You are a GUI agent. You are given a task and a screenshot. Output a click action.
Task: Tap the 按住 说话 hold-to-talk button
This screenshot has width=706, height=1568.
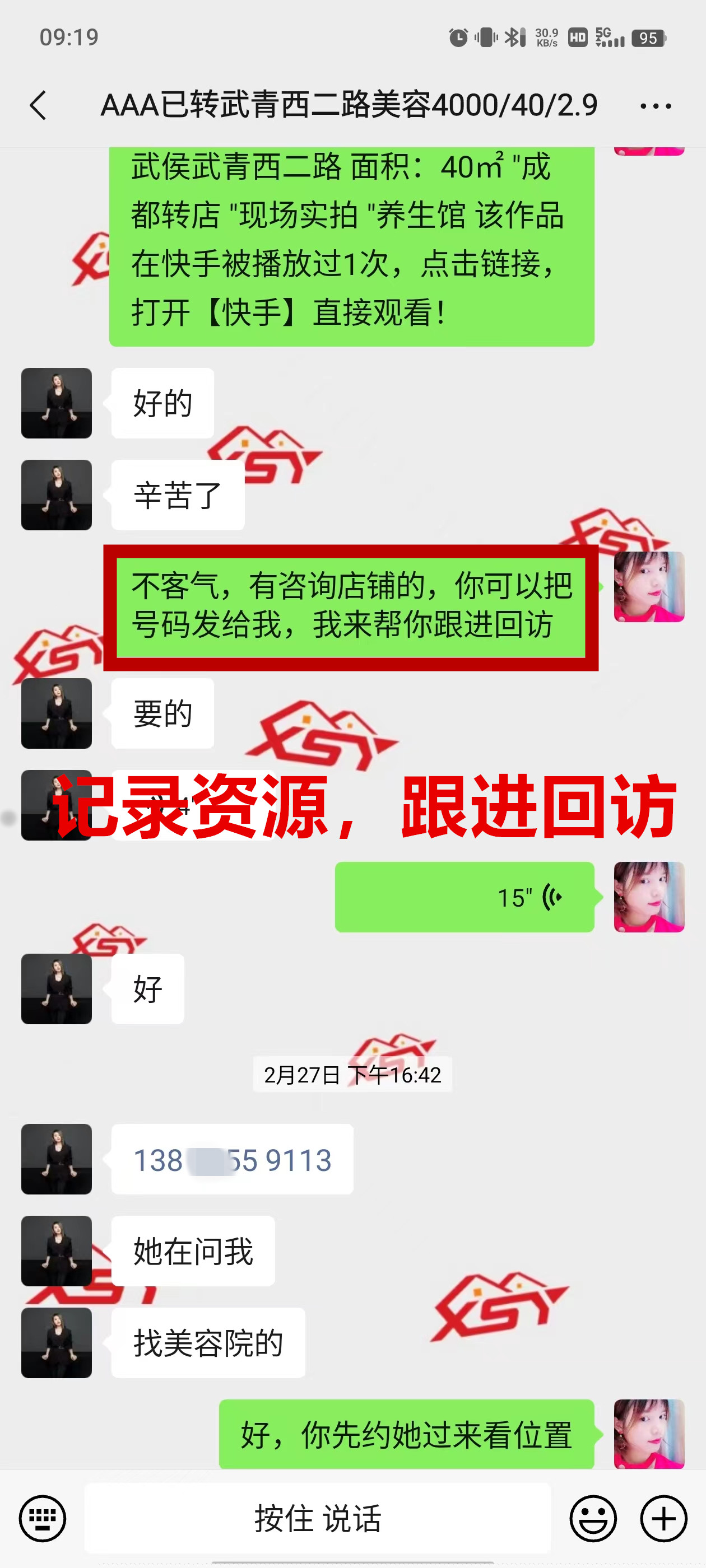point(317,1518)
